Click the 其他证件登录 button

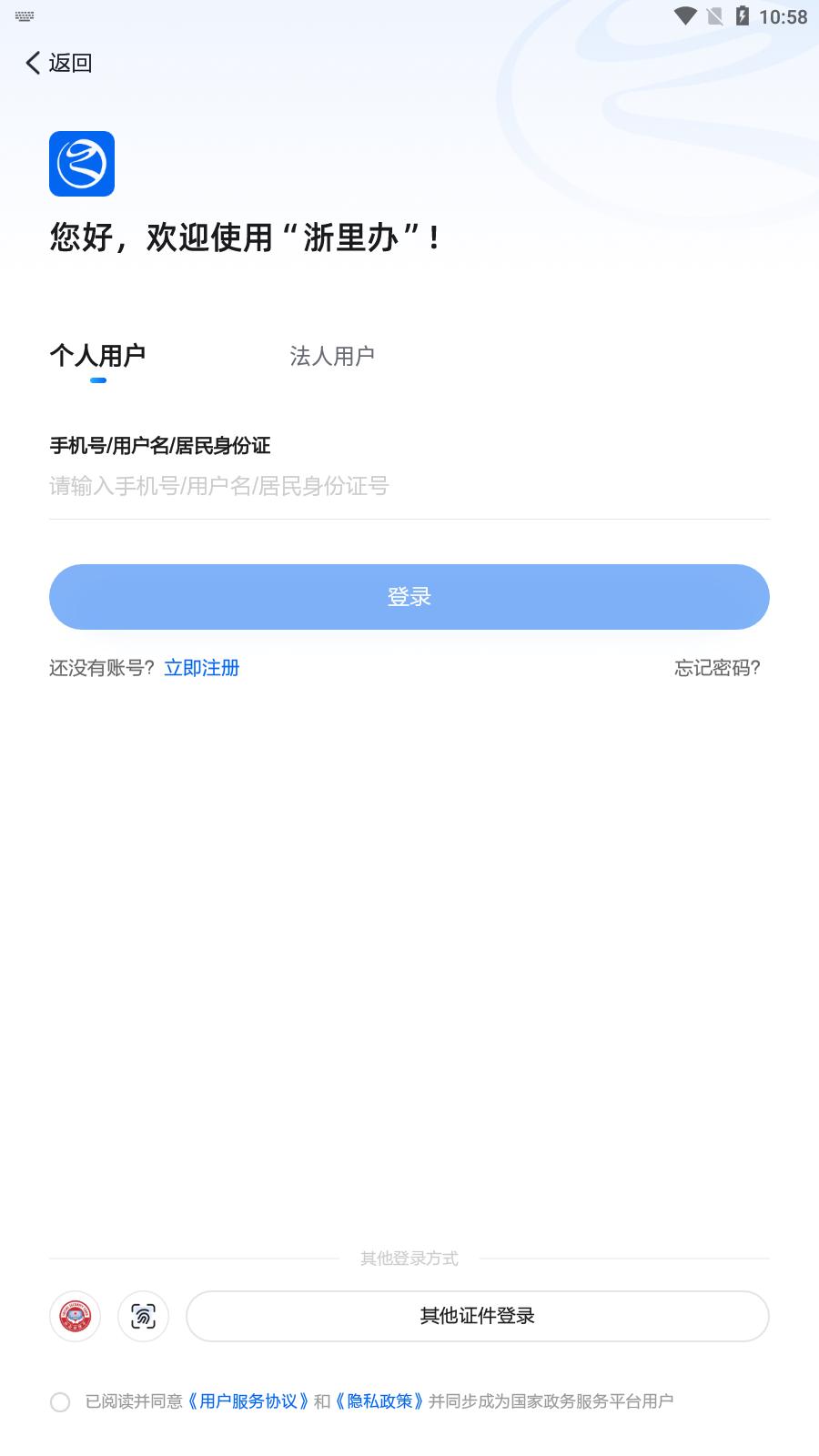point(477,1316)
